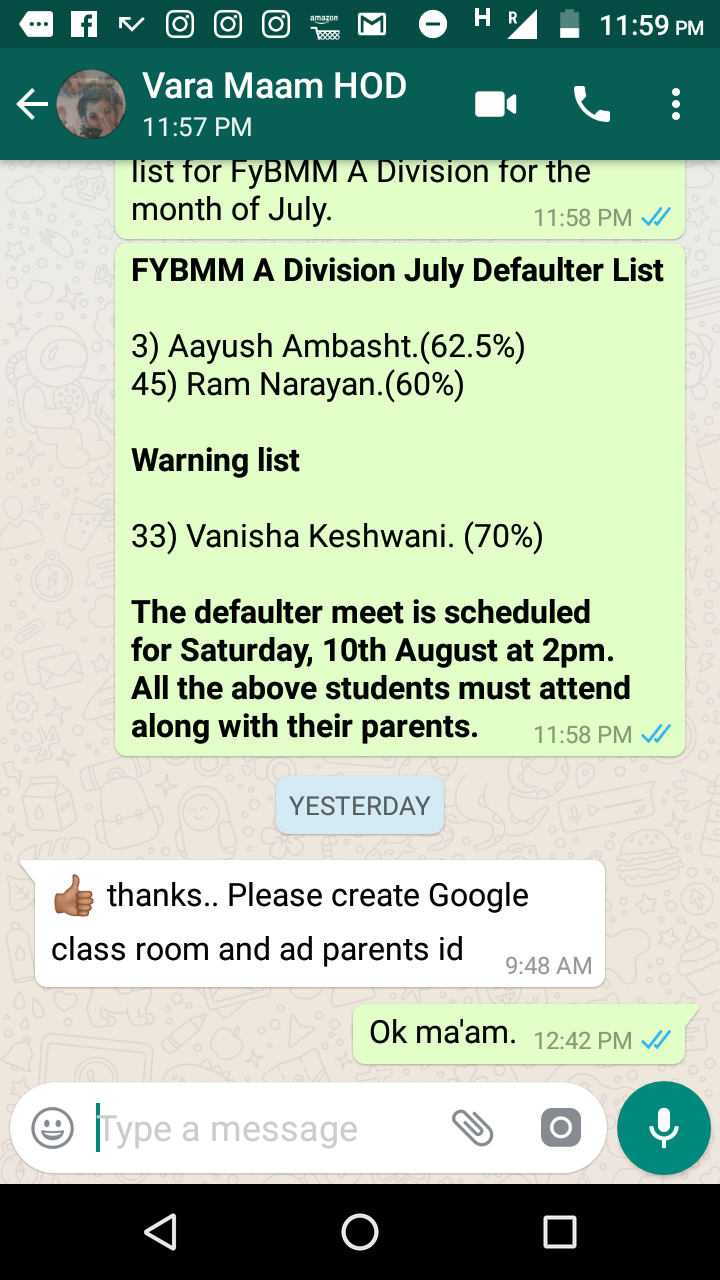Tap the system home button
This screenshot has width=720, height=1280.
click(x=360, y=1232)
